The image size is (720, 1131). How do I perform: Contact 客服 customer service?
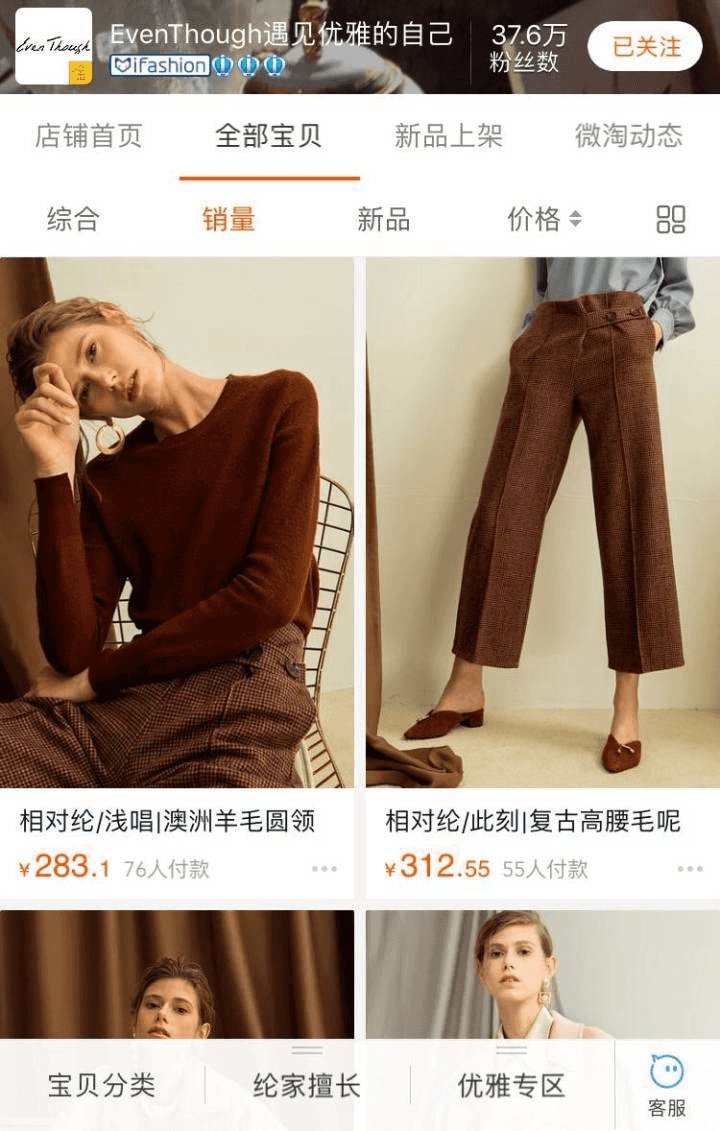coord(667,1085)
